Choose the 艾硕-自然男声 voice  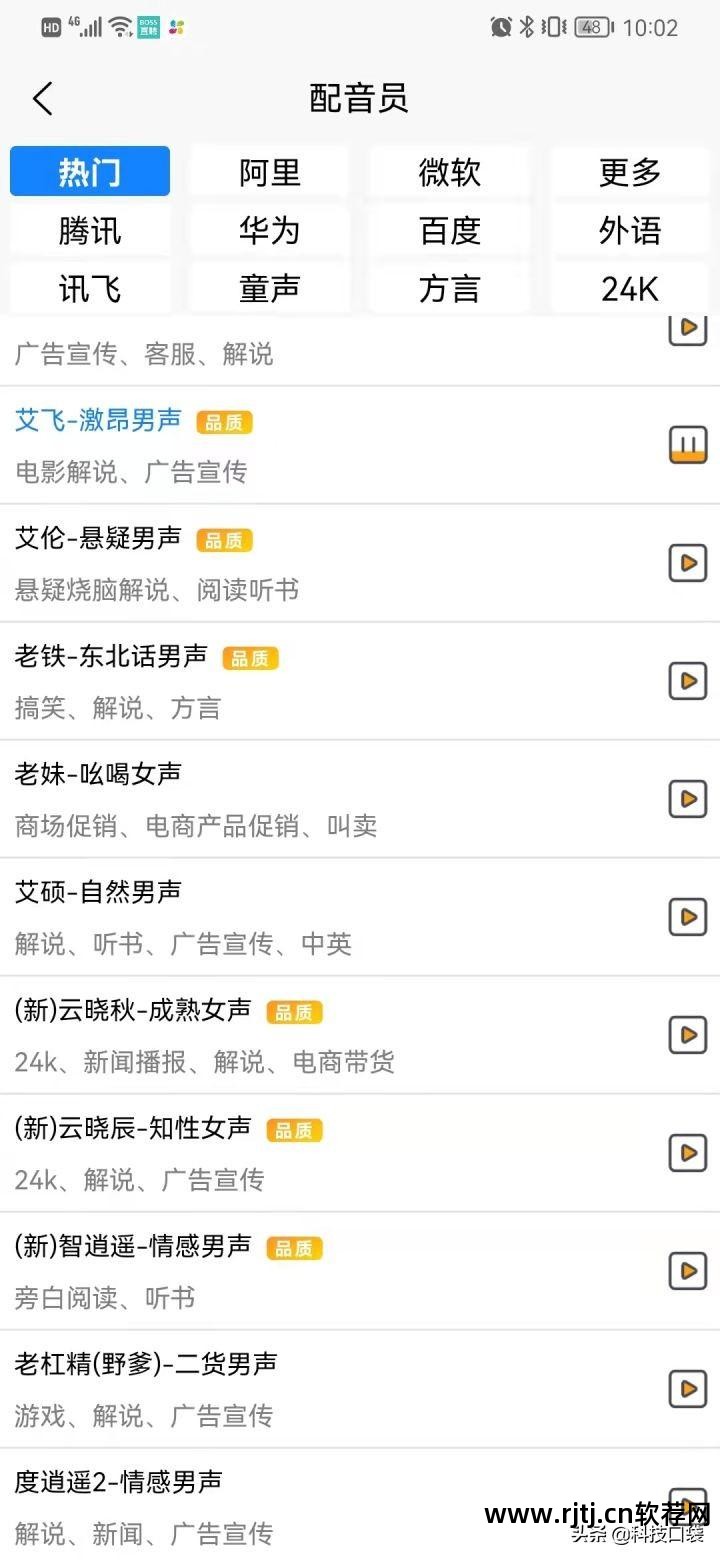pyautogui.click(x=99, y=891)
